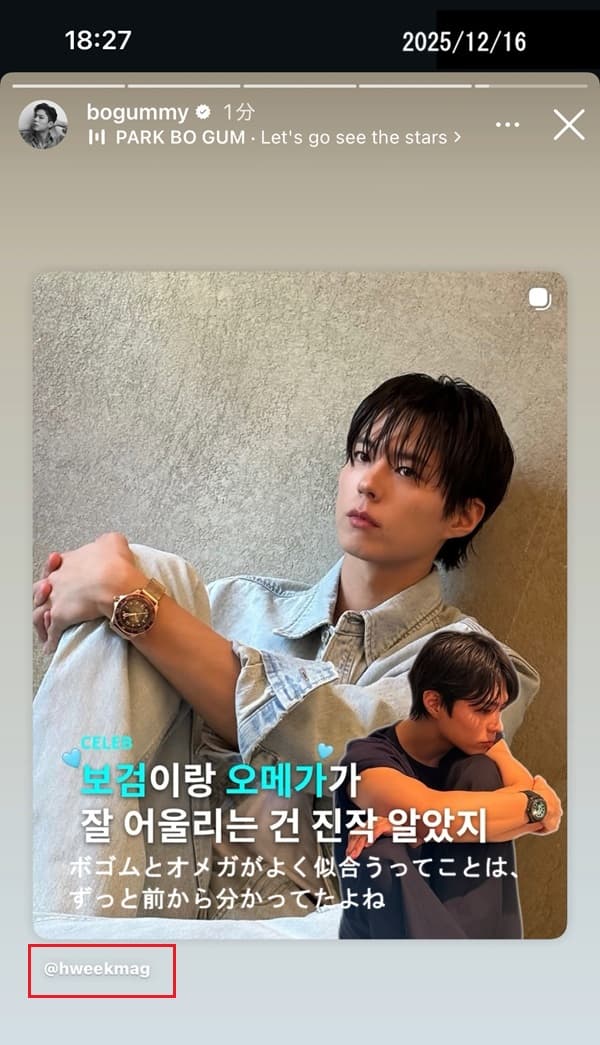This screenshot has width=600, height=1045.
Task: Open the three-dot story options menu
Action: pos(508,125)
